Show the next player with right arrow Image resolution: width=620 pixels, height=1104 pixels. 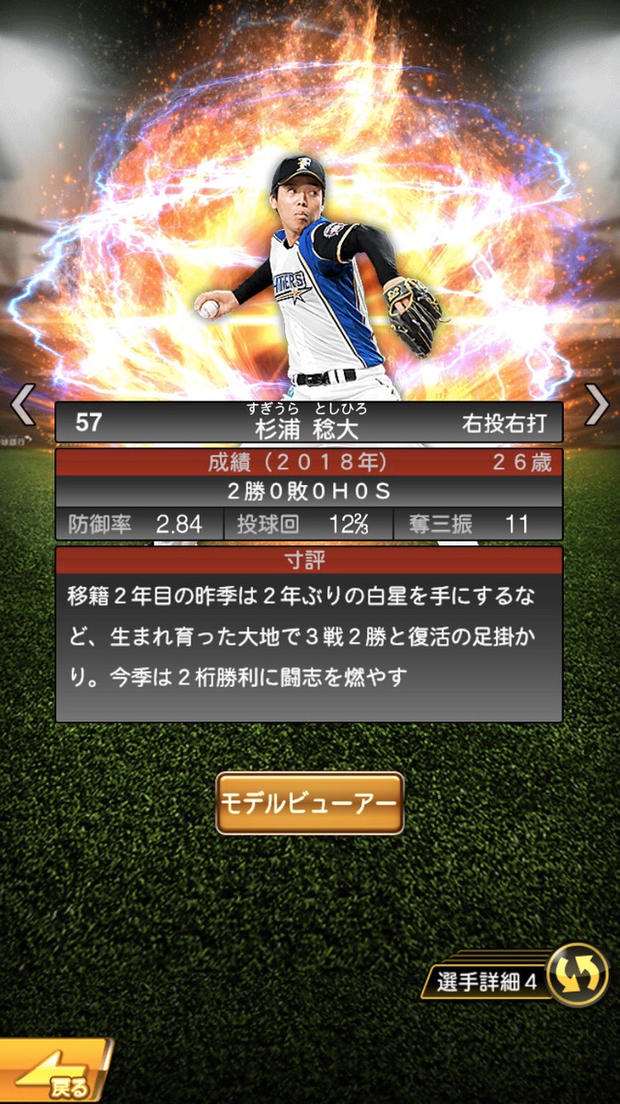pyautogui.click(x=597, y=406)
